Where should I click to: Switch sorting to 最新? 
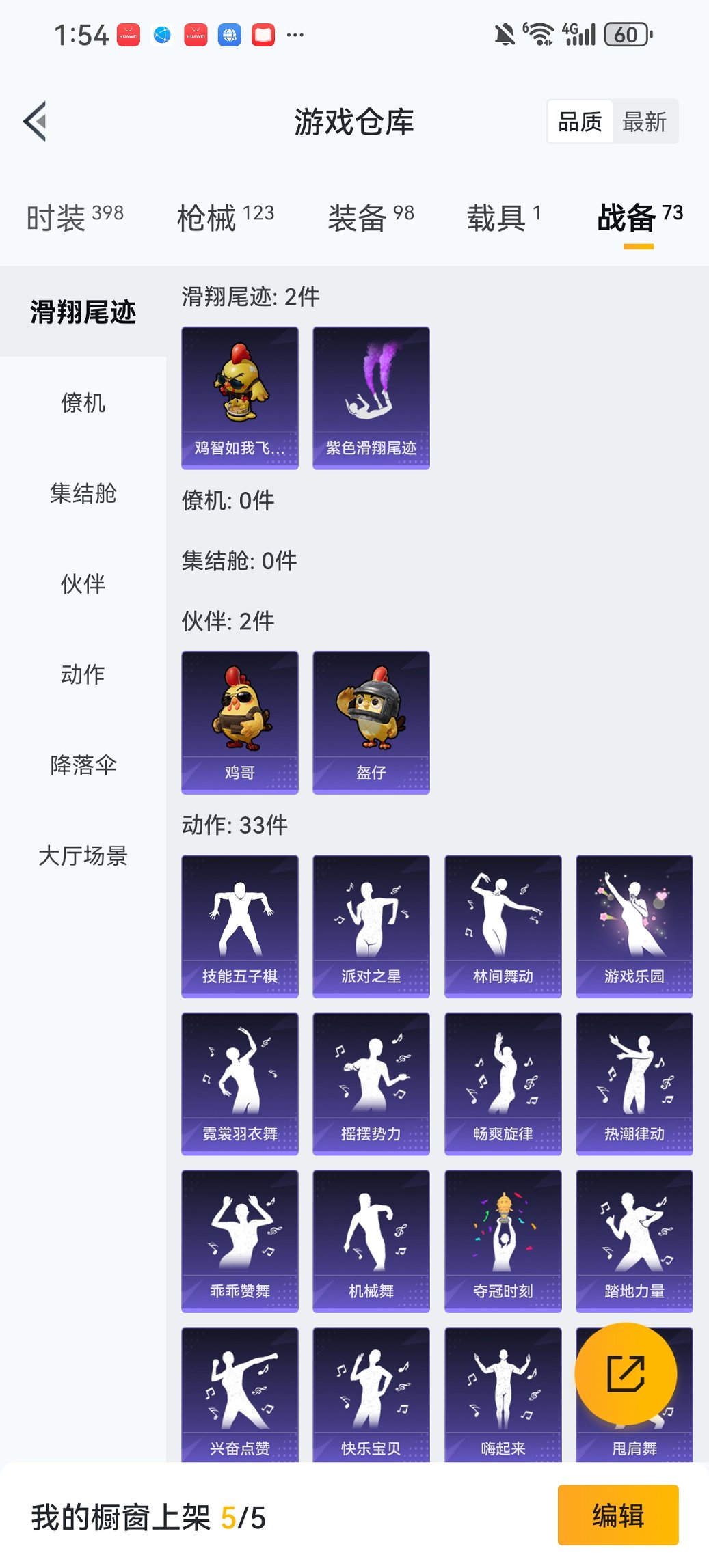coord(645,122)
